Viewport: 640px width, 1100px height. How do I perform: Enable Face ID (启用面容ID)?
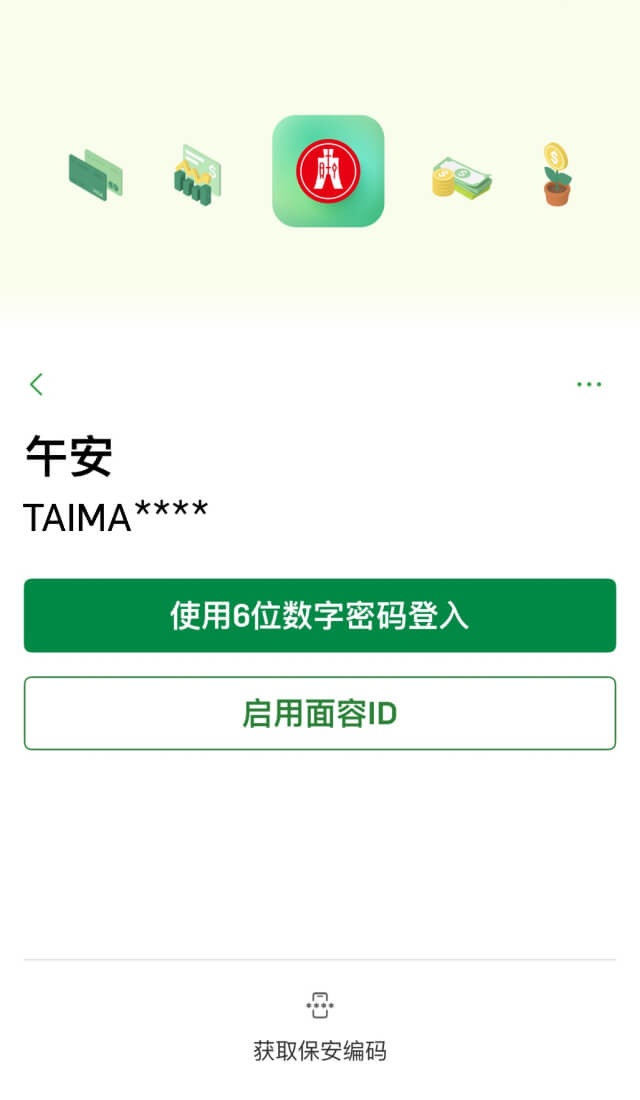(x=320, y=713)
